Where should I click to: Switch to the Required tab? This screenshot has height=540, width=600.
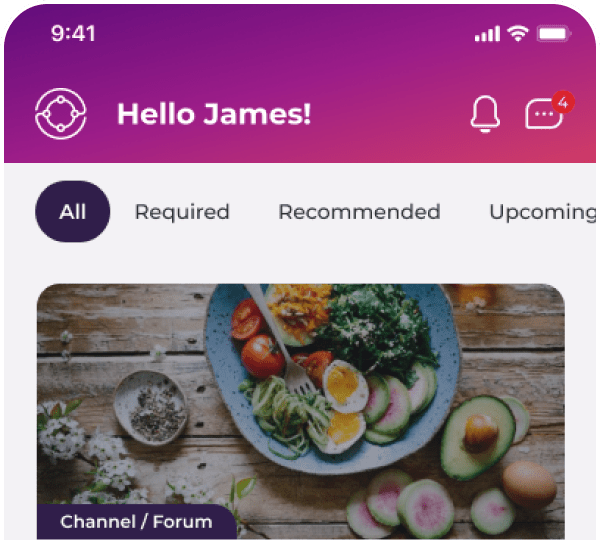pos(182,212)
